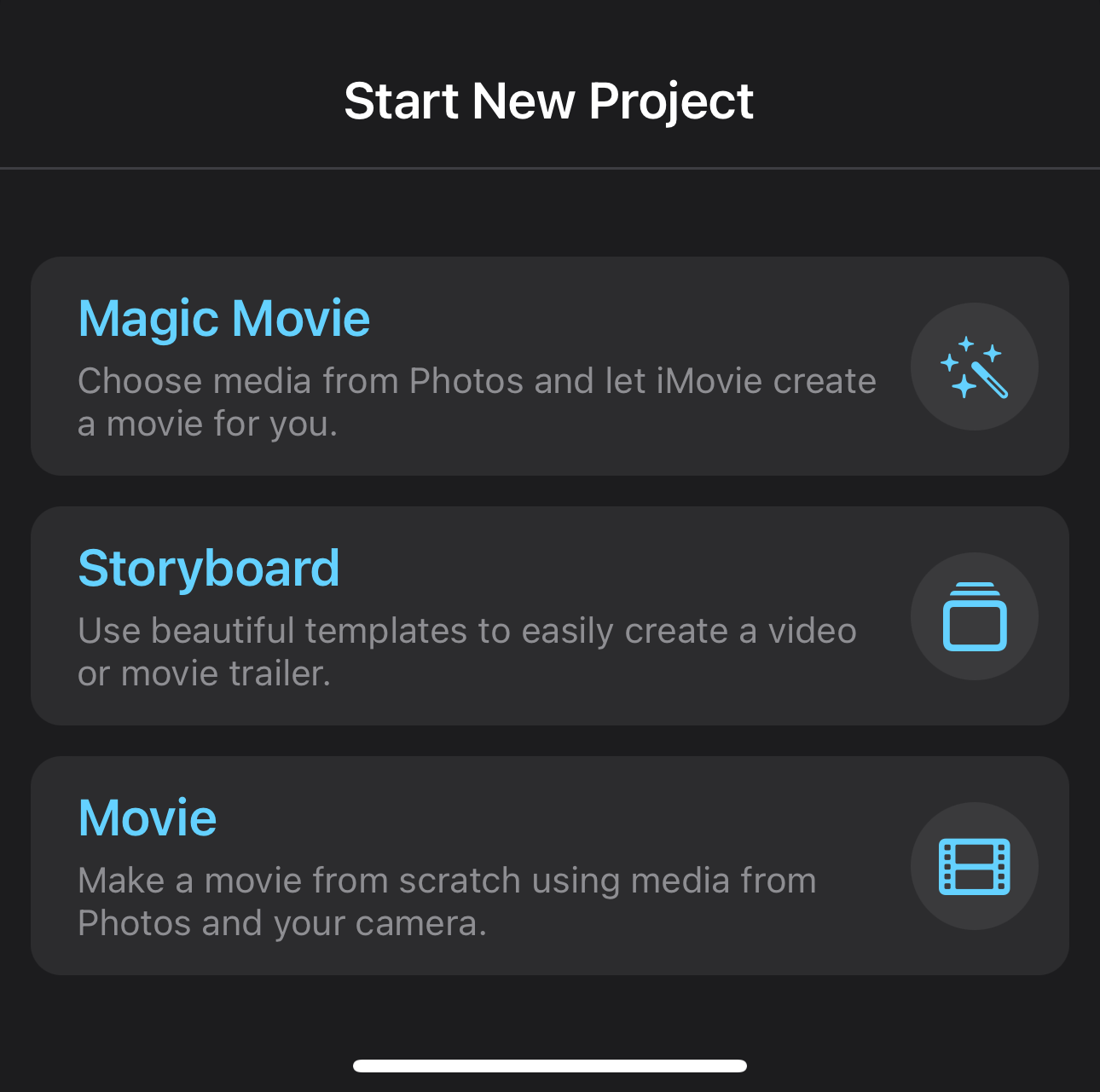Choose the Storyboard project option
This screenshot has width=1100, height=1092.
(549, 615)
